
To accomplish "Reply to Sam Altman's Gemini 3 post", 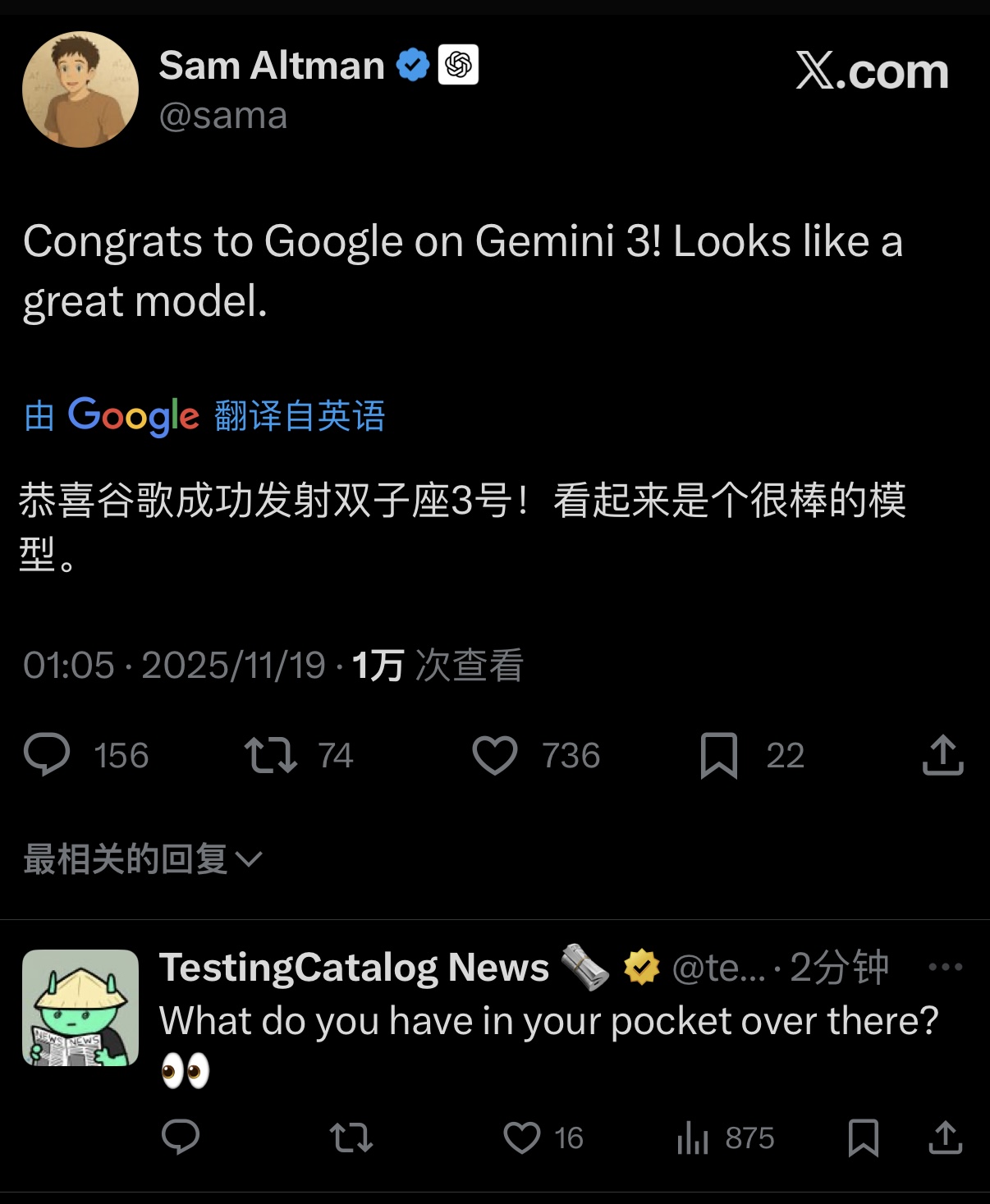I will pos(48,755).
